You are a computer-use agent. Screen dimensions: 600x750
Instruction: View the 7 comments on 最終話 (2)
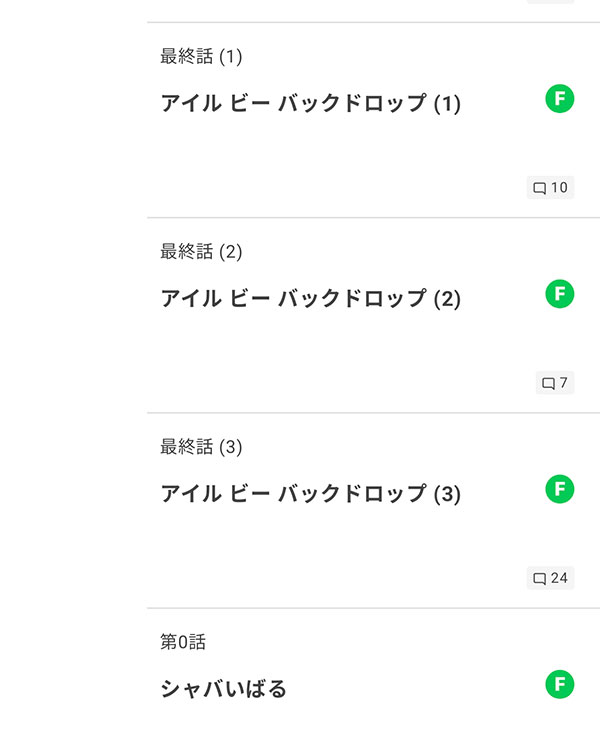[555, 383]
